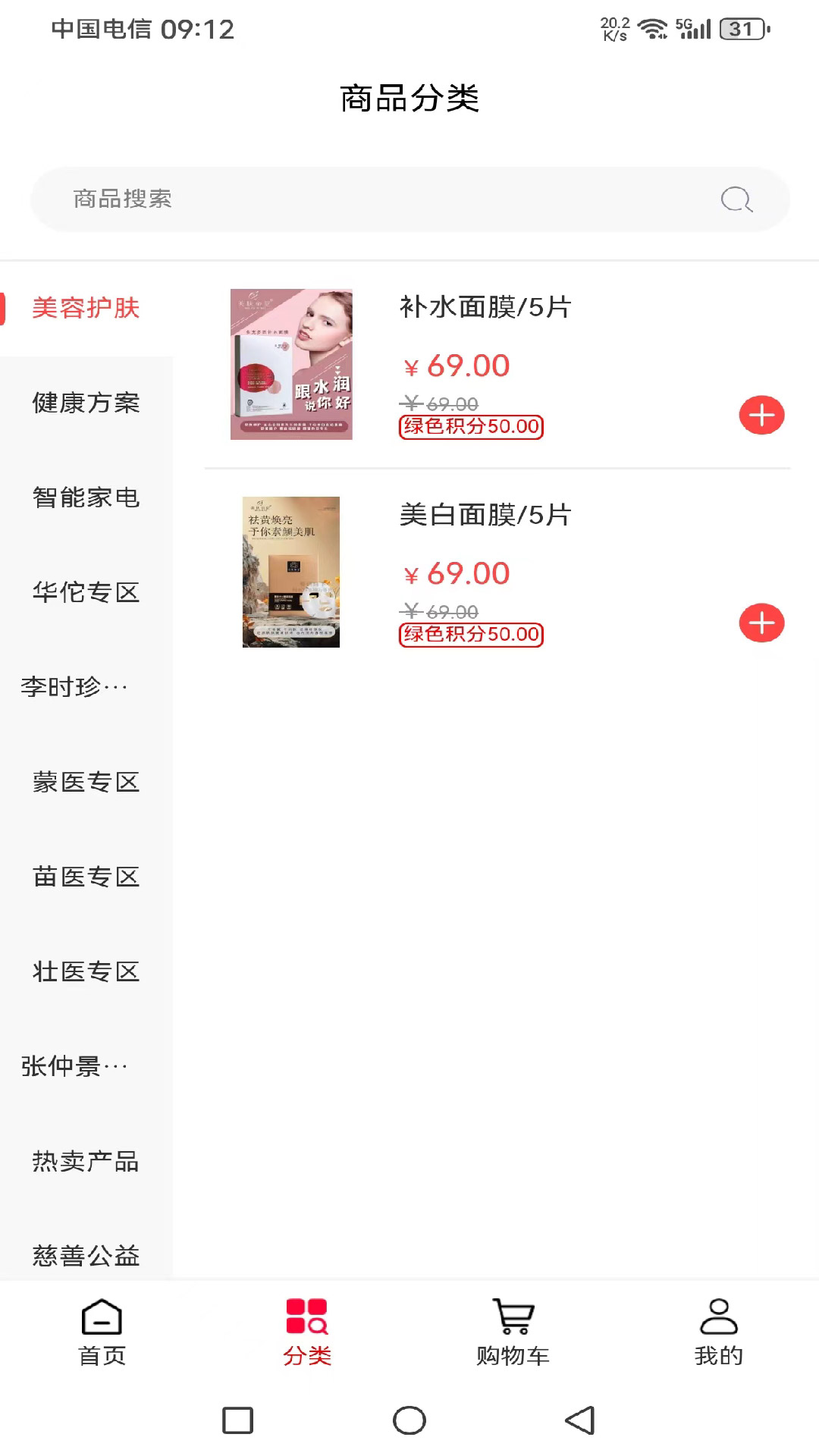
Task: Switch to the 华佗专区 category
Action: (86, 592)
